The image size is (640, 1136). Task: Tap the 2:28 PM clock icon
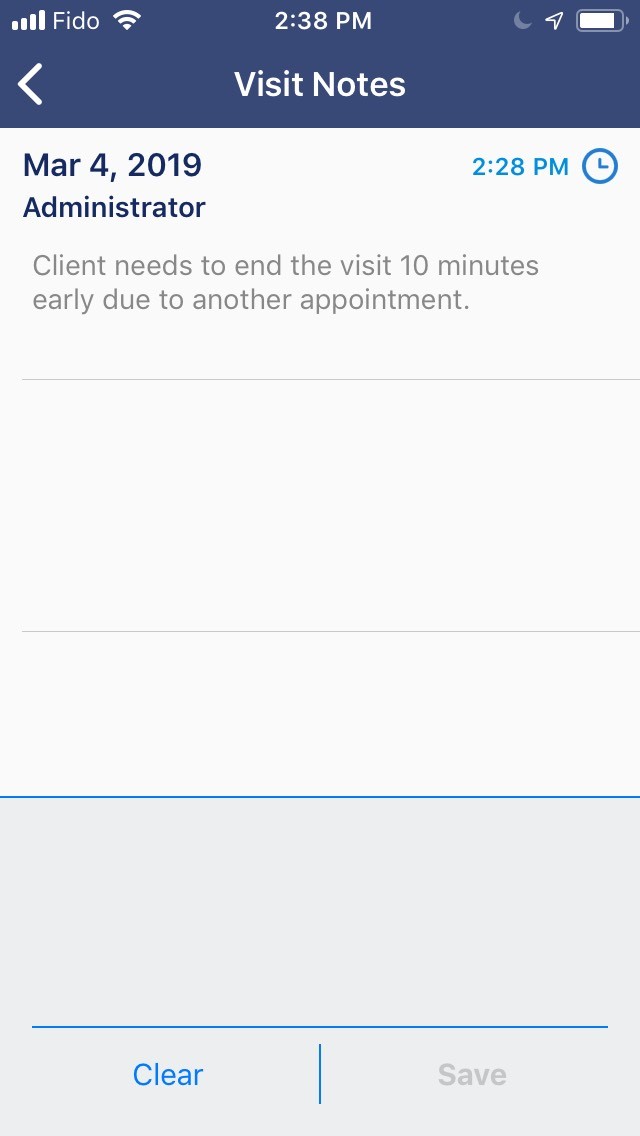(x=599, y=166)
